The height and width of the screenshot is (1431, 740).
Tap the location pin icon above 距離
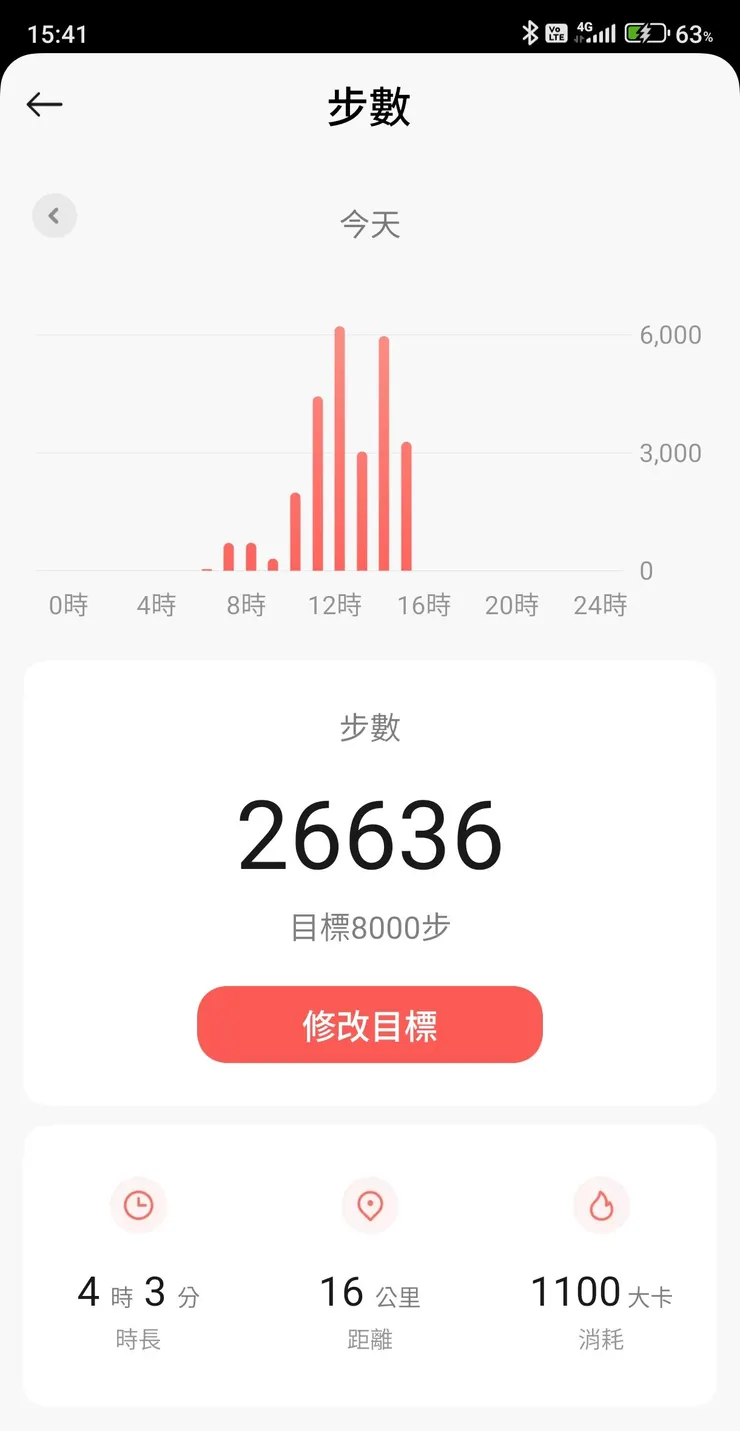370,1206
